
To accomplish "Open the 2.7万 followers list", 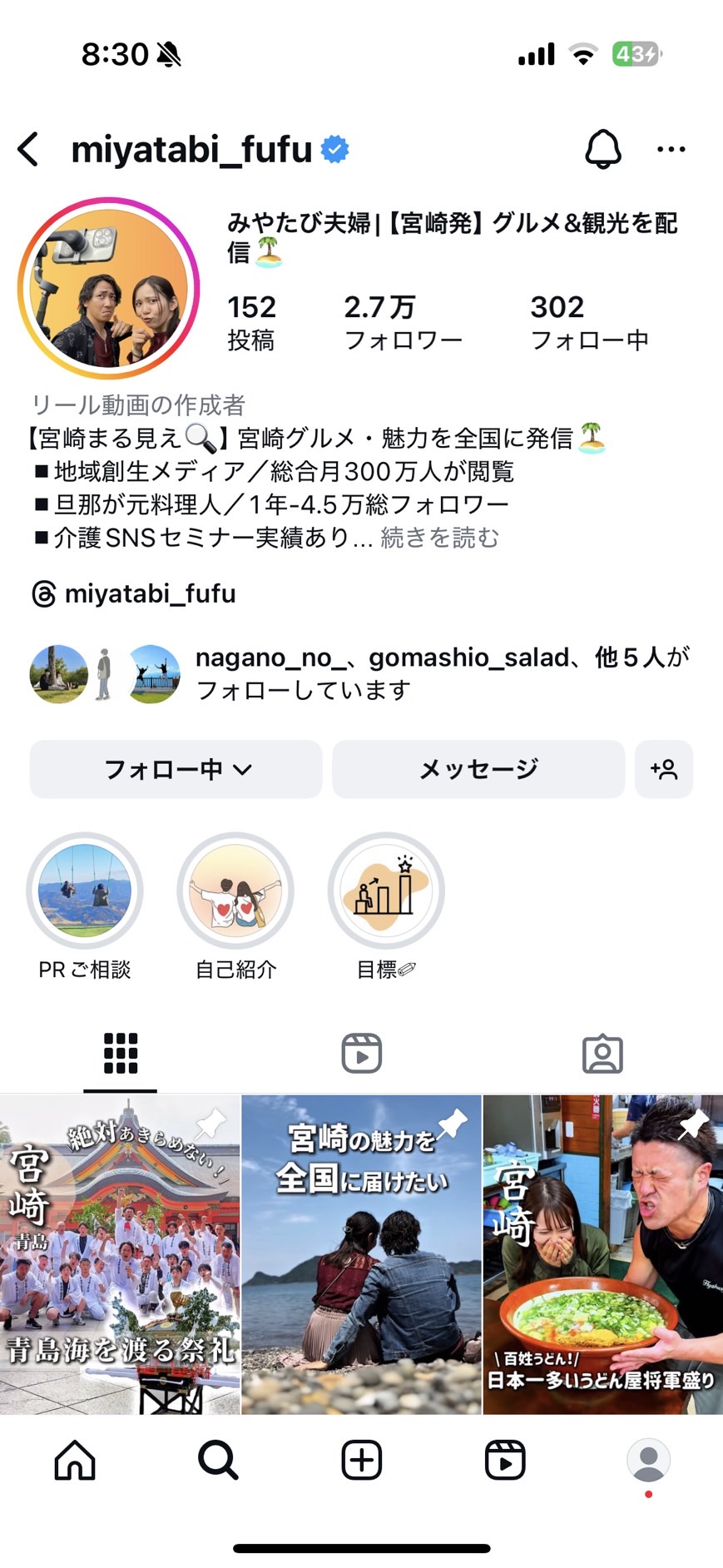I will point(403,322).
